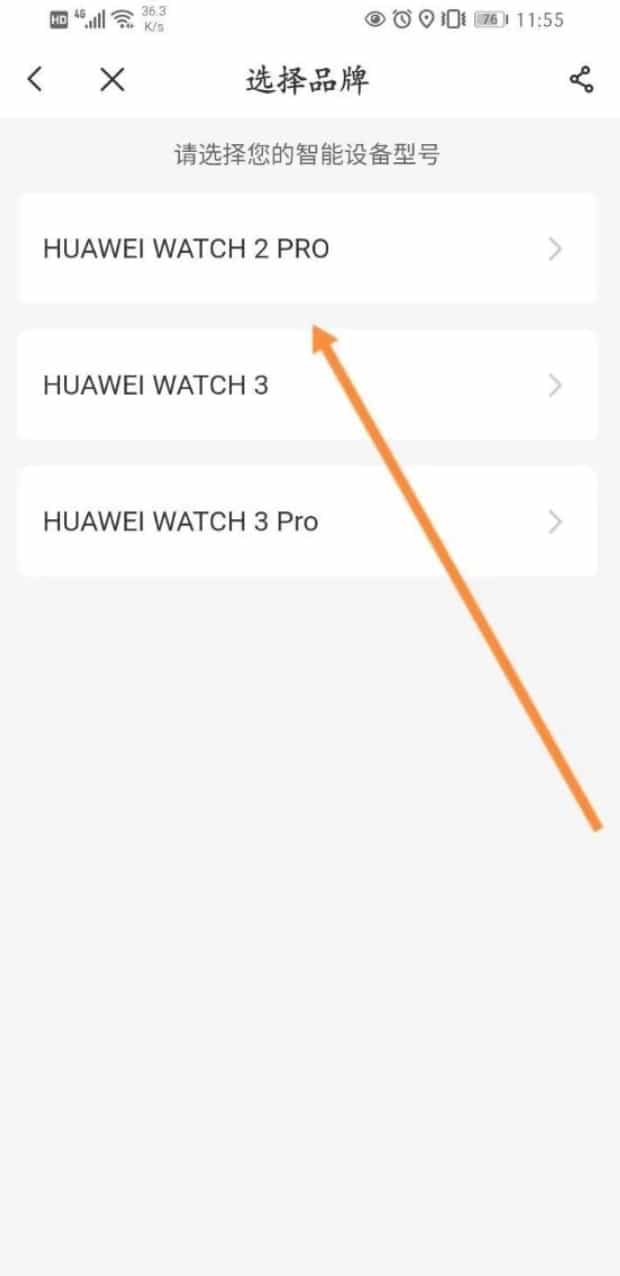This screenshot has height=1276, width=620.
Task: Close the brand selection page
Action: point(112,80)
